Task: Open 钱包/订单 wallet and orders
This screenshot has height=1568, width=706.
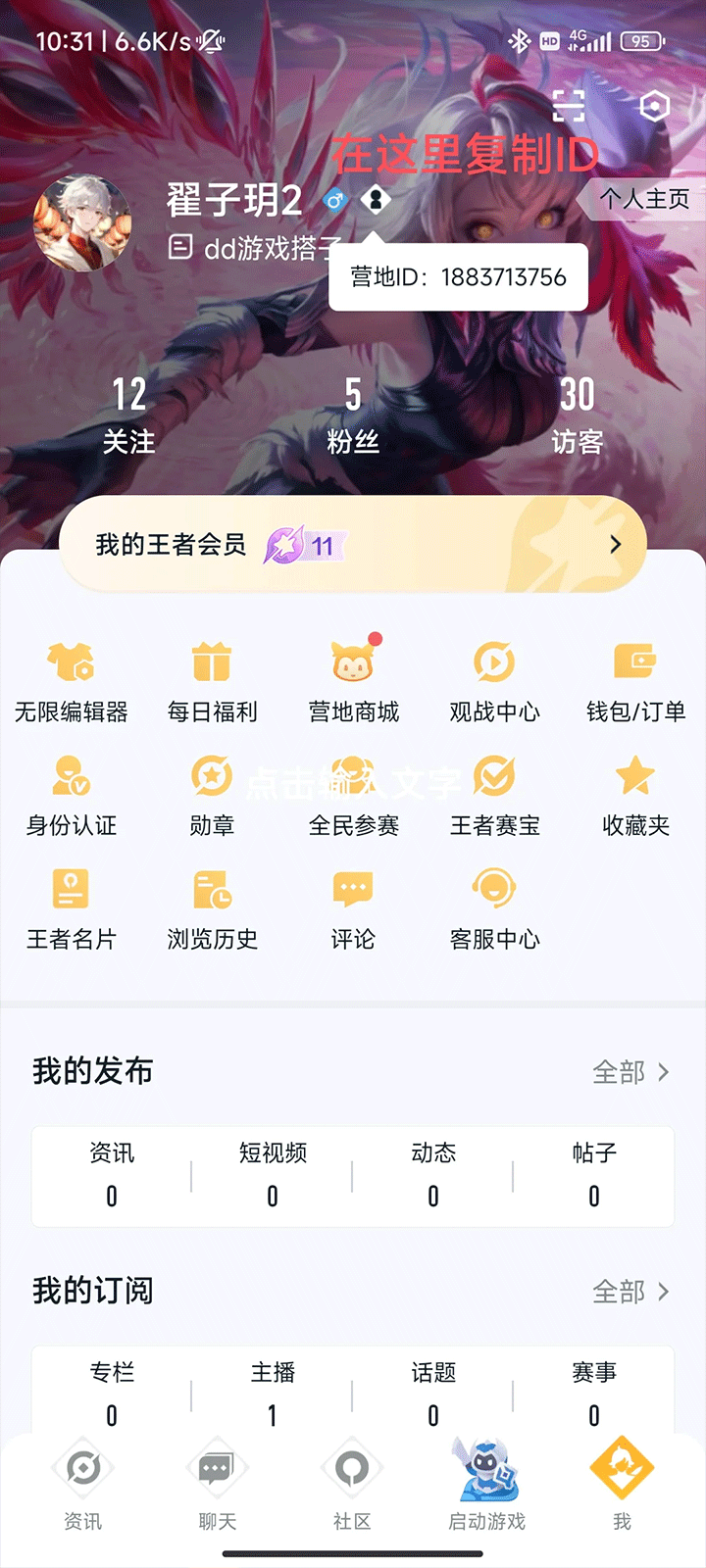Action: (635, 681)
